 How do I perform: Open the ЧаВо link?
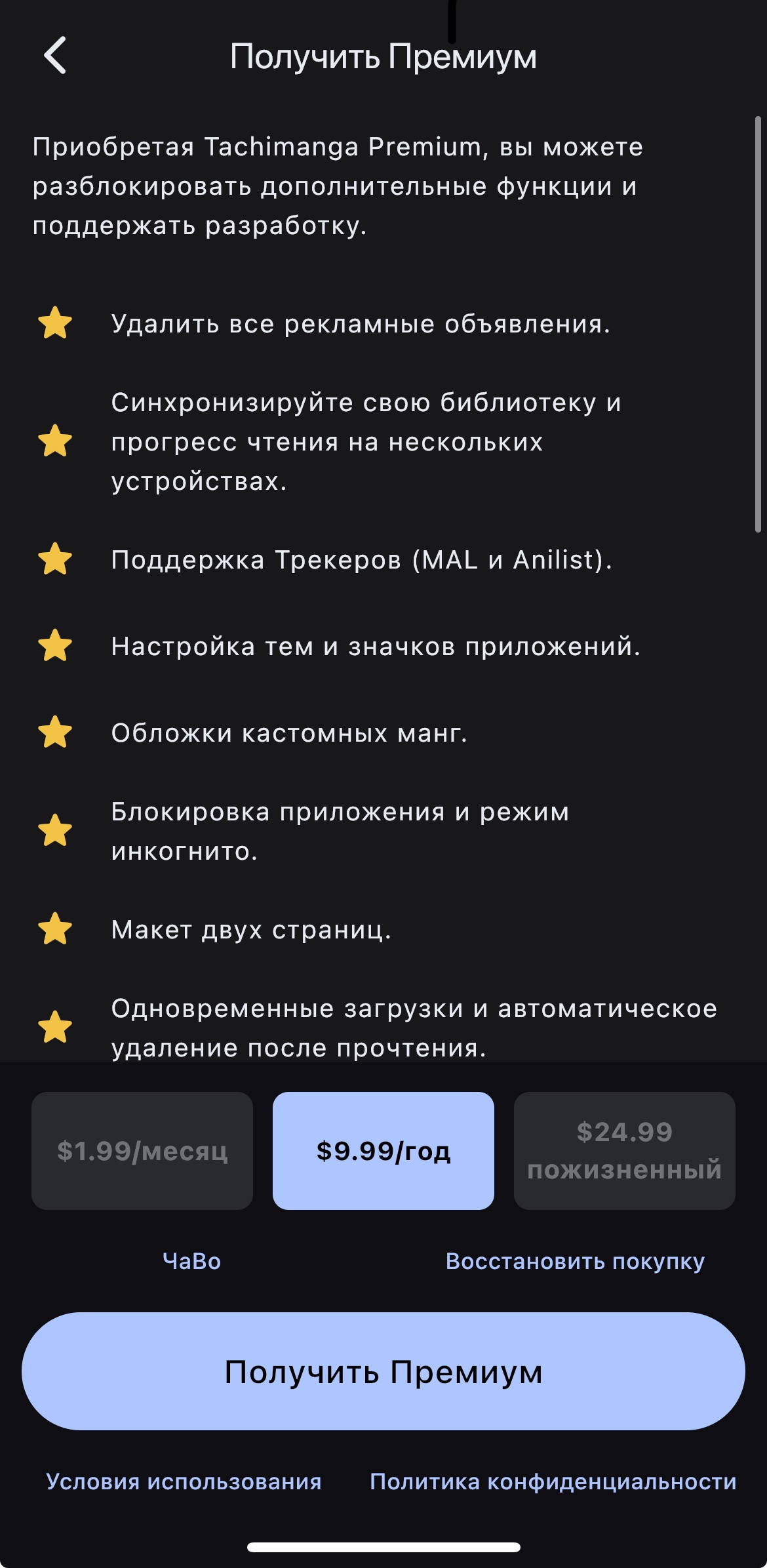(191, 1260)
